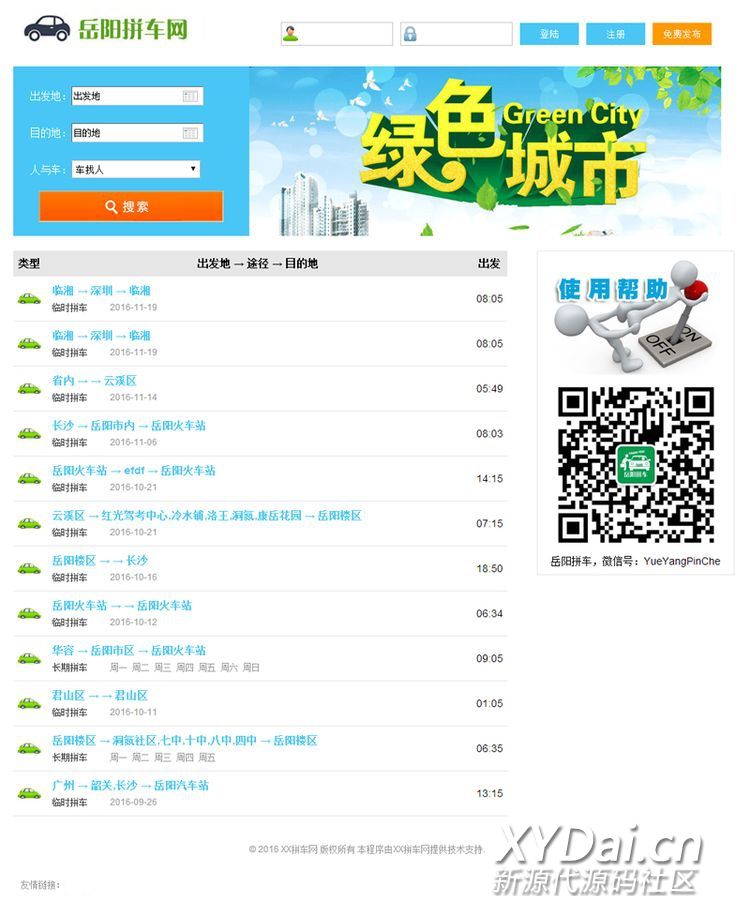750x901 pixels.
Task: Select the 目的地 destination field
Action: click(128, 133)
